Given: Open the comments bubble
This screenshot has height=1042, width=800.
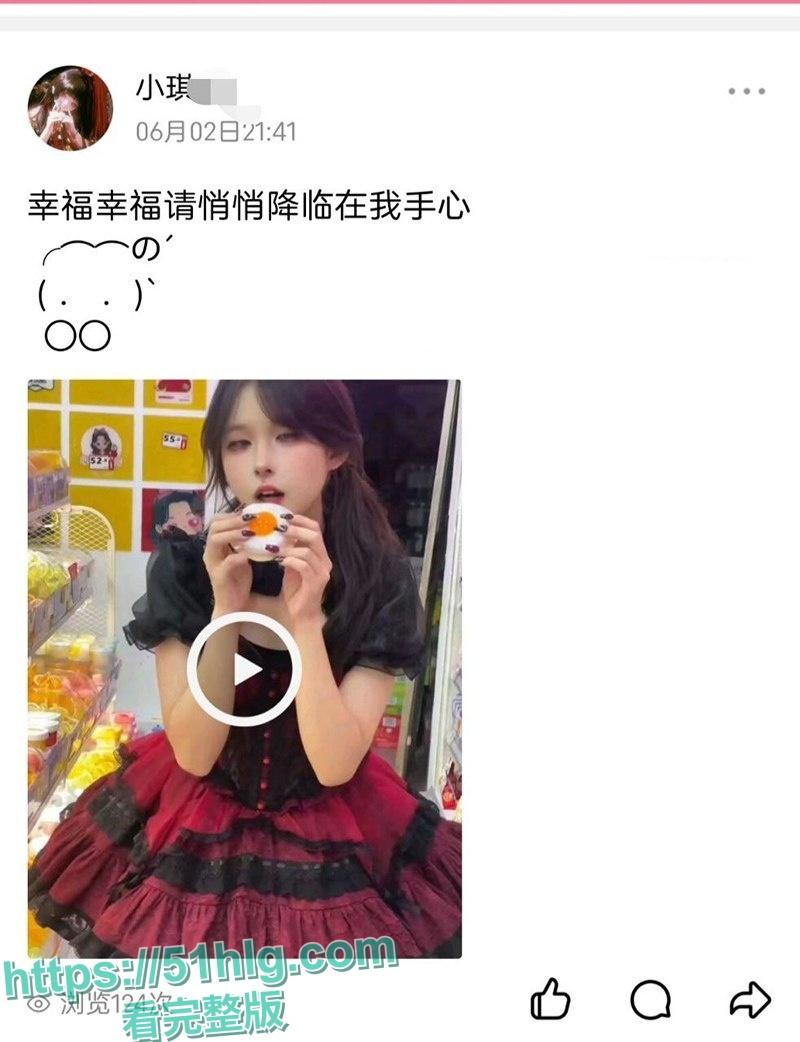Looking at the screenshot, I should click(x=650, y=999).
